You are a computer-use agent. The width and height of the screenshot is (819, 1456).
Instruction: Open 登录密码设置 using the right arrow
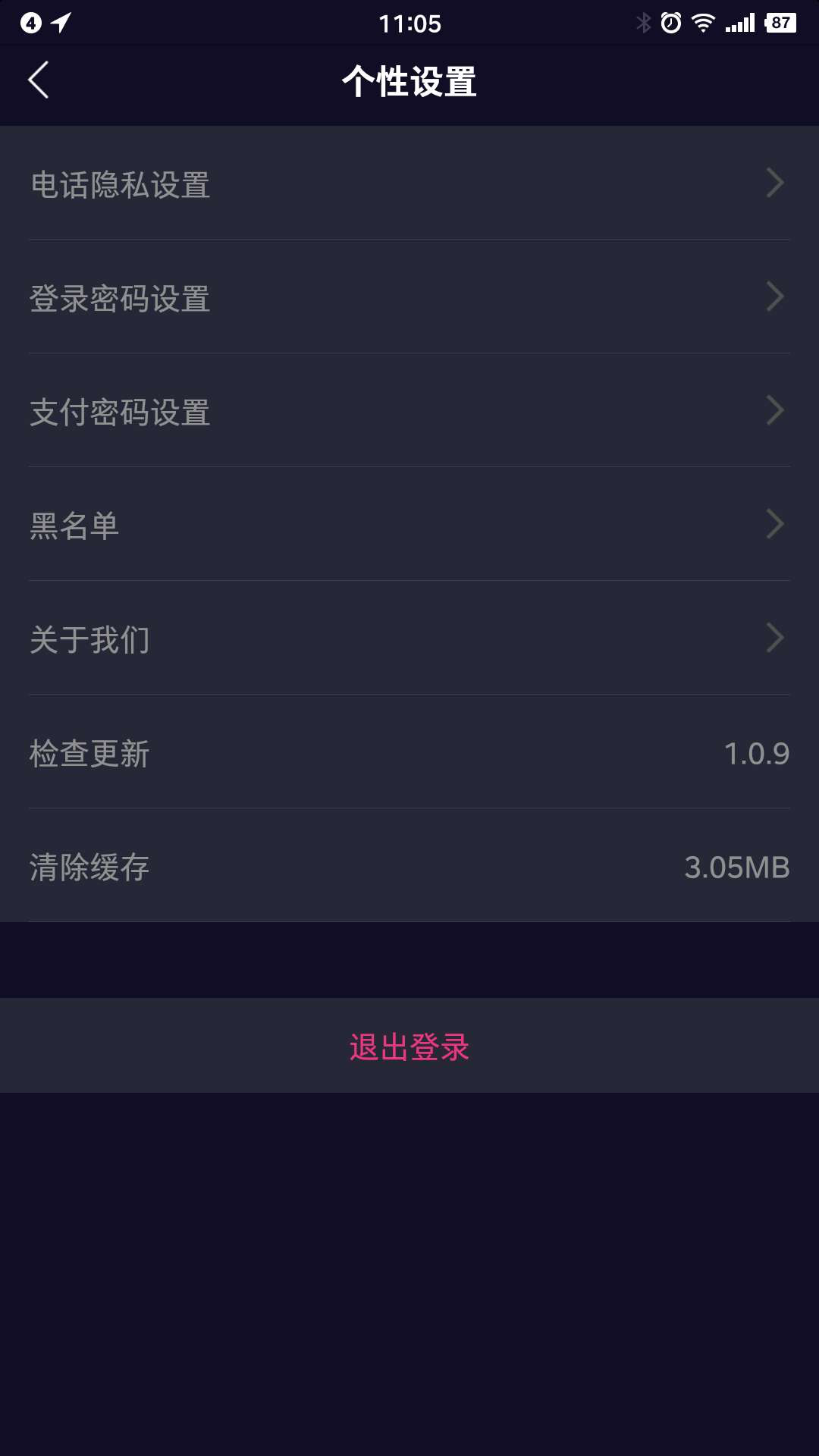pyautogui.click(x=773, y=297)
